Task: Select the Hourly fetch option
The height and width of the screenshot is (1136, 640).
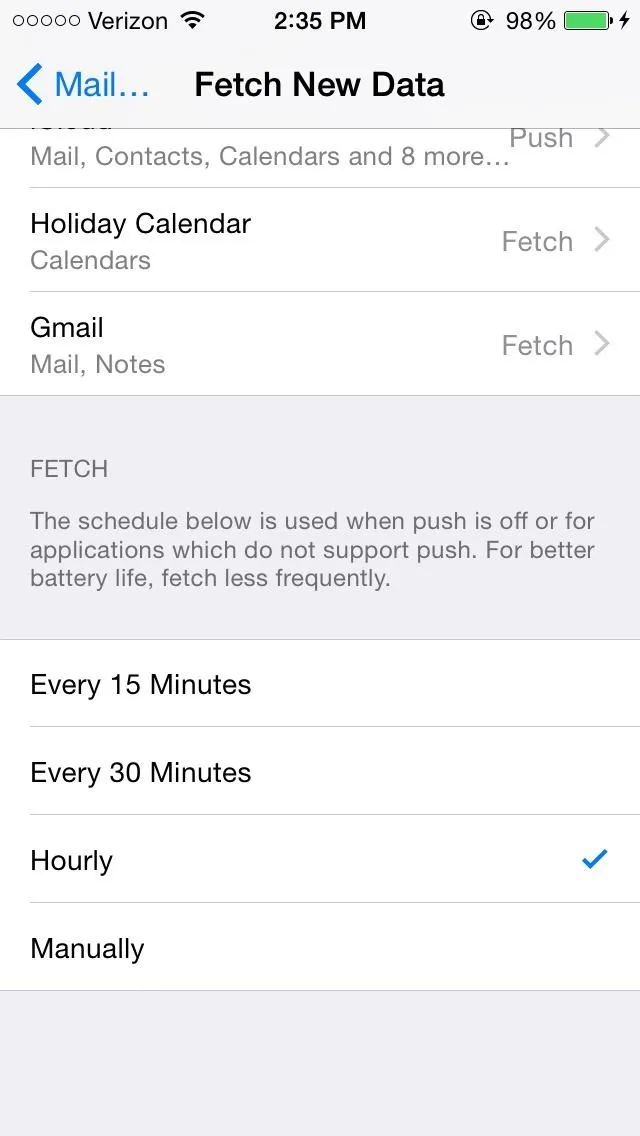Action: tap(320, 859)
